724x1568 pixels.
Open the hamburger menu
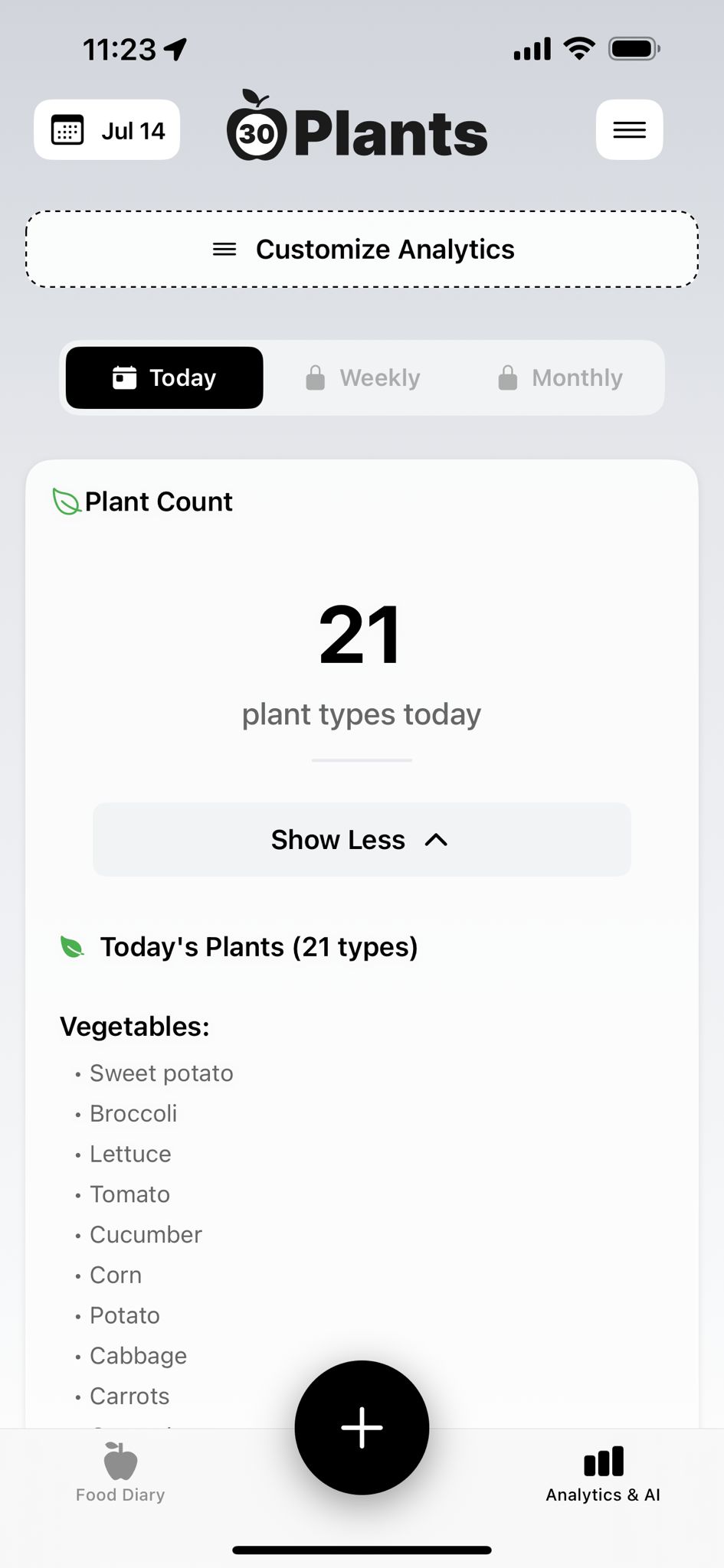tap(629, 129)
